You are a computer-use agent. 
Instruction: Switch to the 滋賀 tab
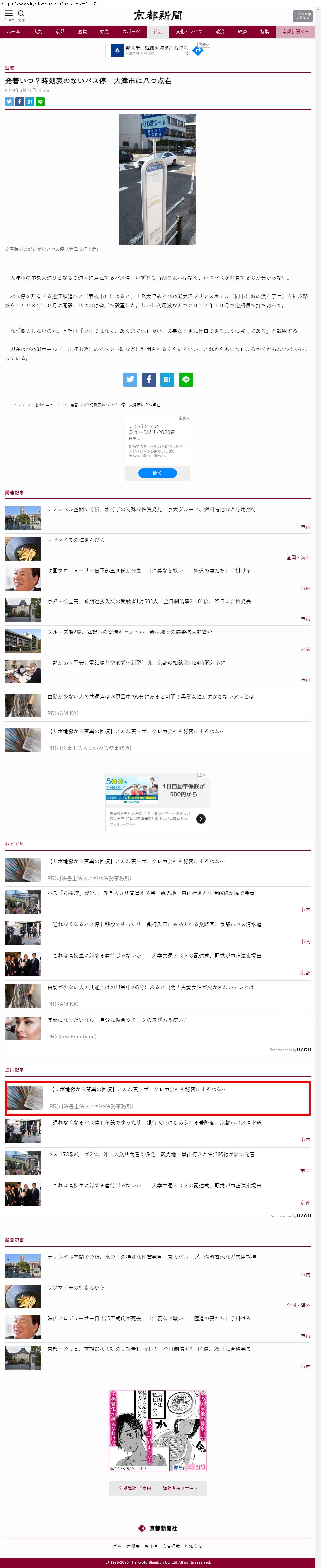(x=82, y=32)
